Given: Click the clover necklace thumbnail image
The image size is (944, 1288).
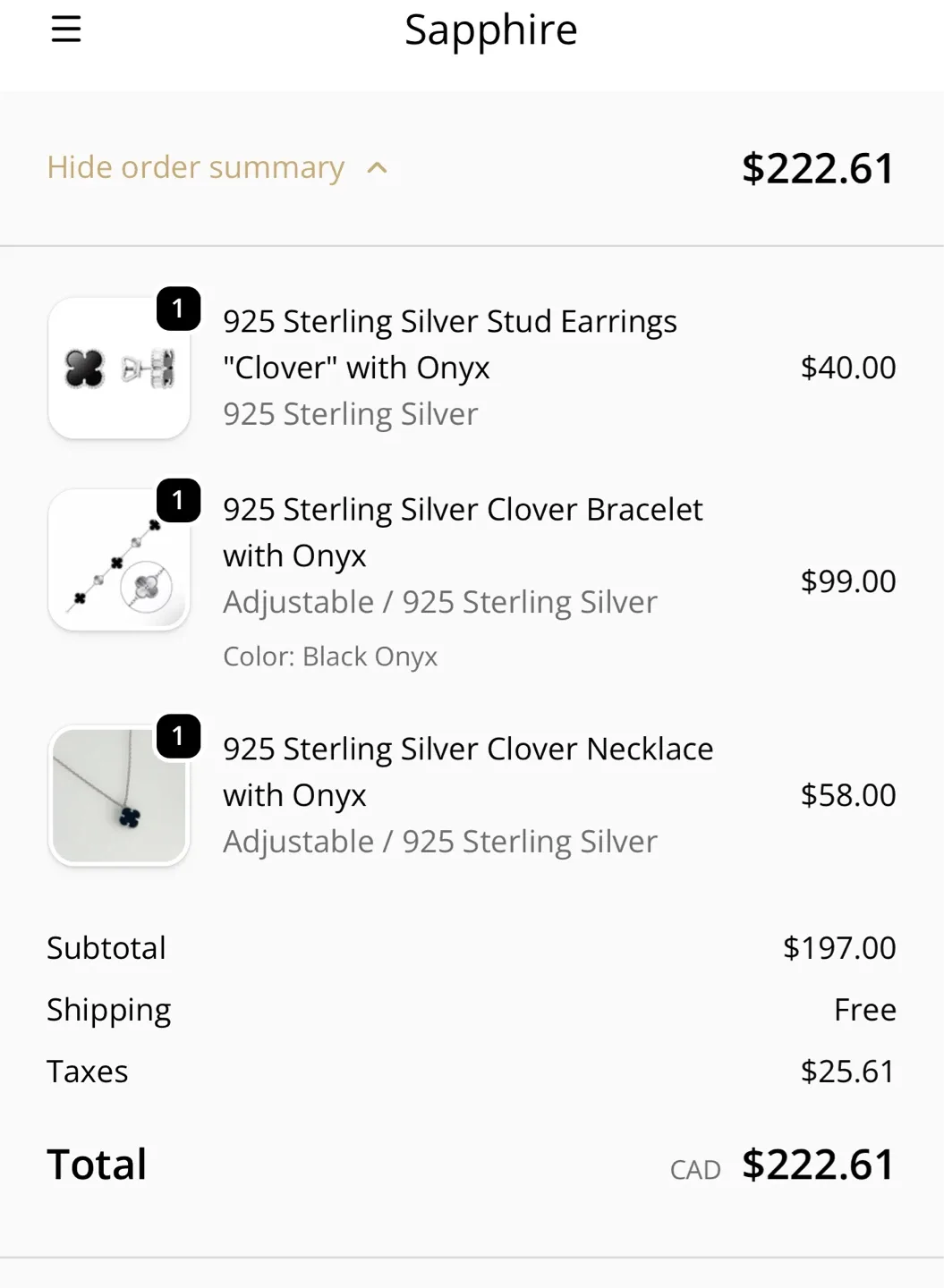Looking at the screenshot, I should coord(118,795).
